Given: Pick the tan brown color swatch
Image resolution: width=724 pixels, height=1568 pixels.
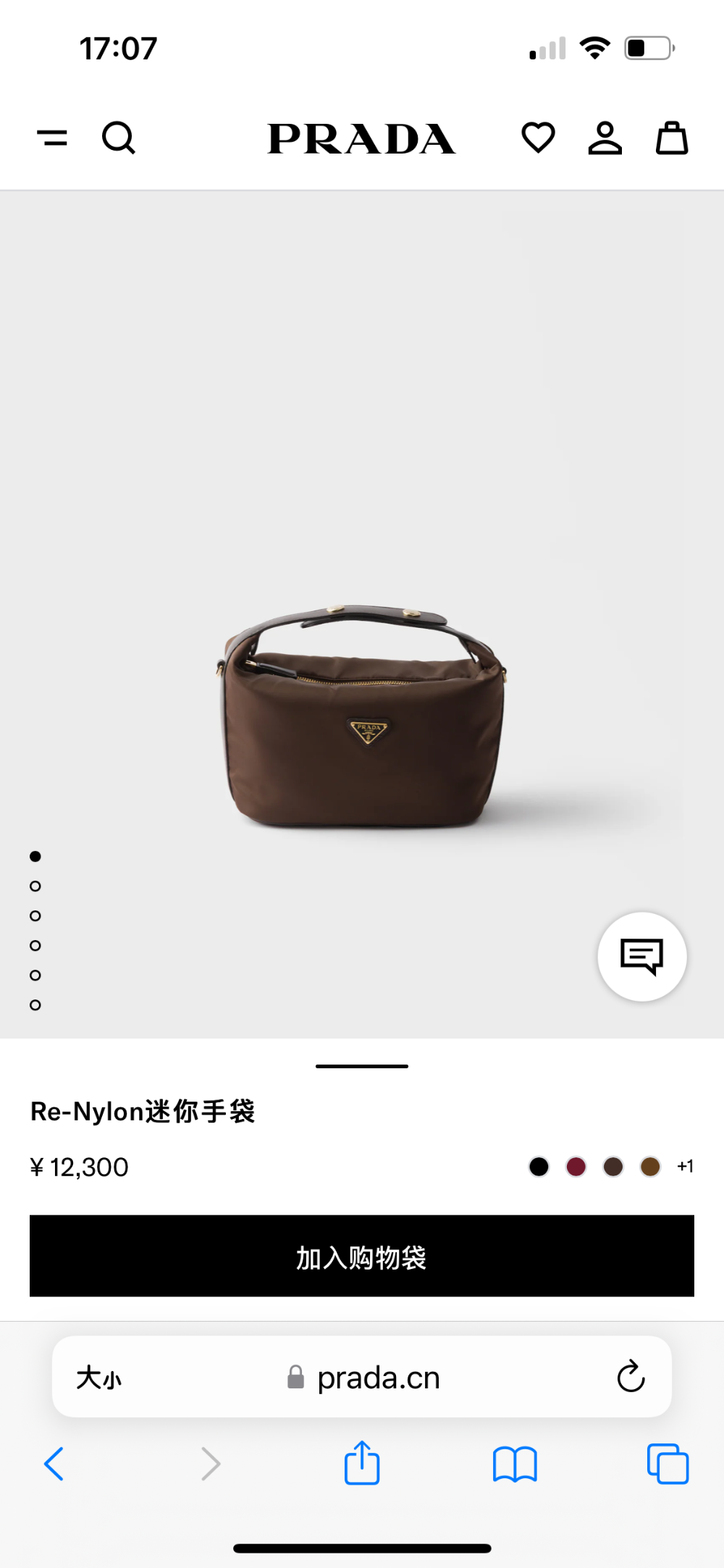Looking at the screenshot, I should click(x=650, y=1167).
